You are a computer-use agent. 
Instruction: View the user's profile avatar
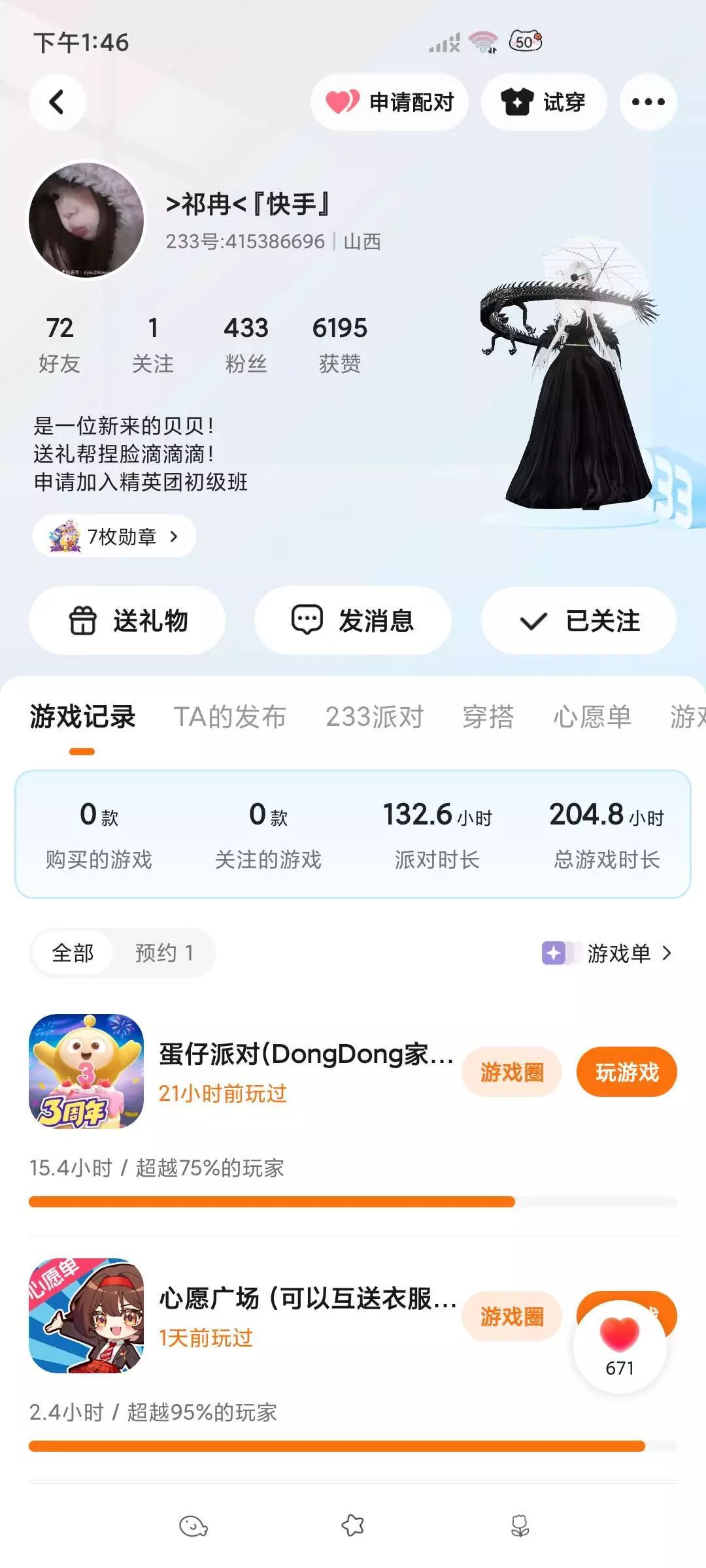[x=86, y=220]
